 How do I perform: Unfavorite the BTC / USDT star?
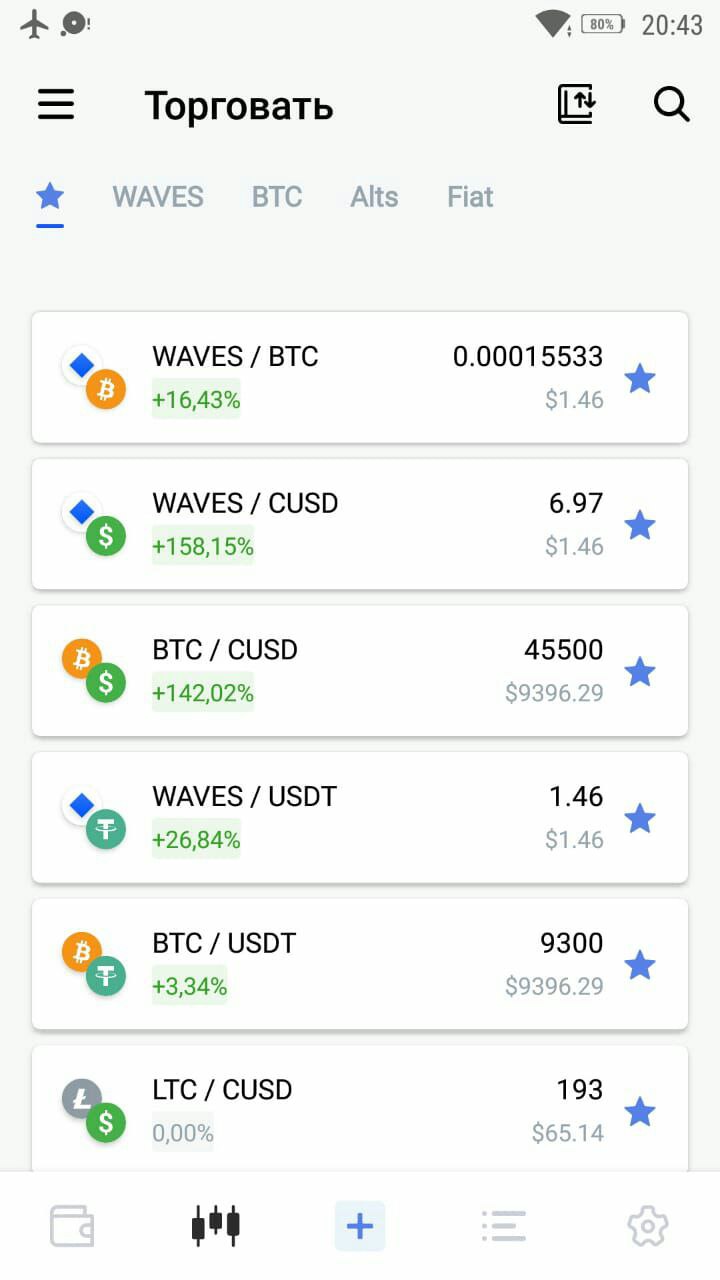(x=640, y=965)
